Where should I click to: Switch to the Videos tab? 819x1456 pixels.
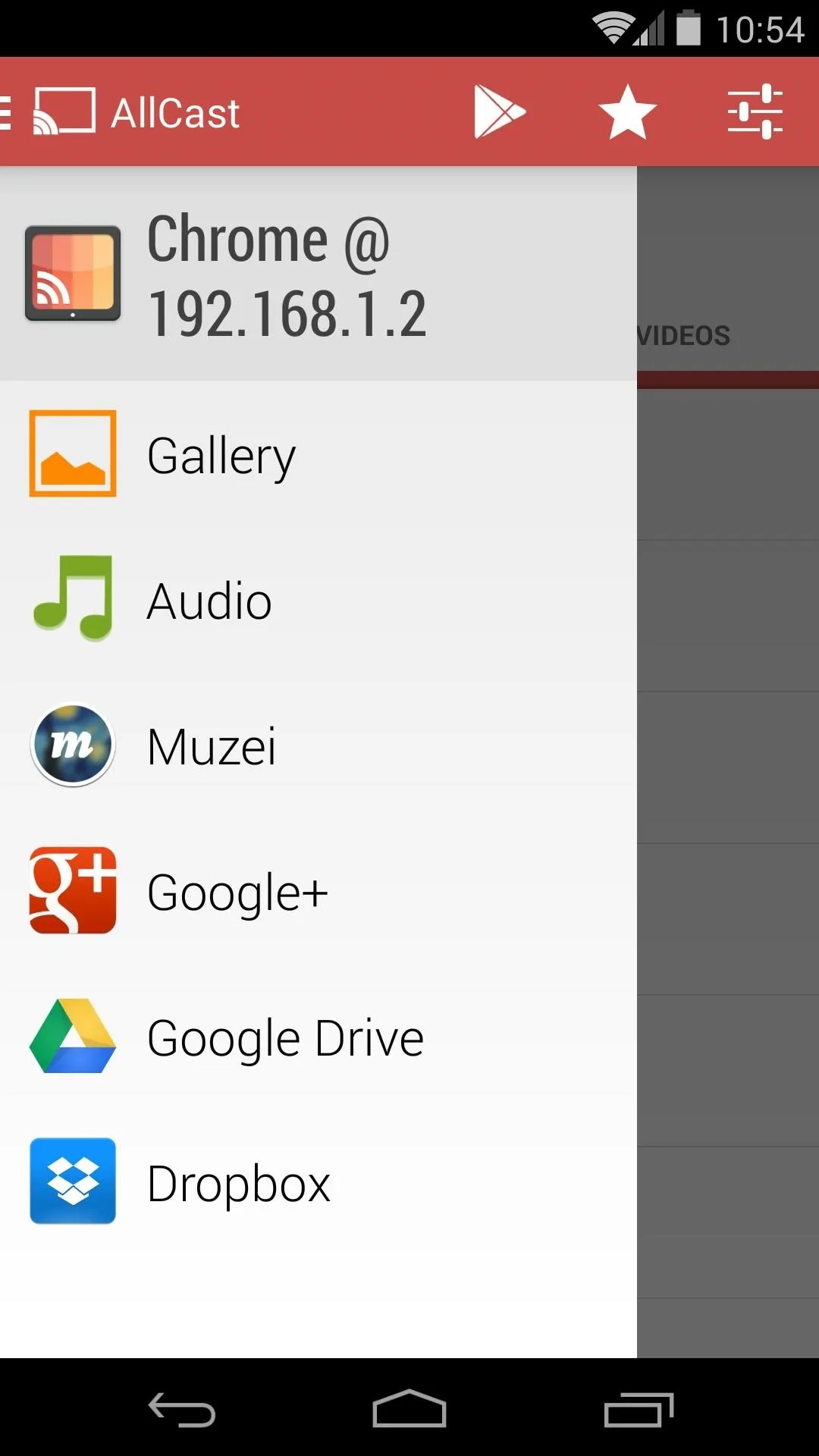tap(683, 335)
